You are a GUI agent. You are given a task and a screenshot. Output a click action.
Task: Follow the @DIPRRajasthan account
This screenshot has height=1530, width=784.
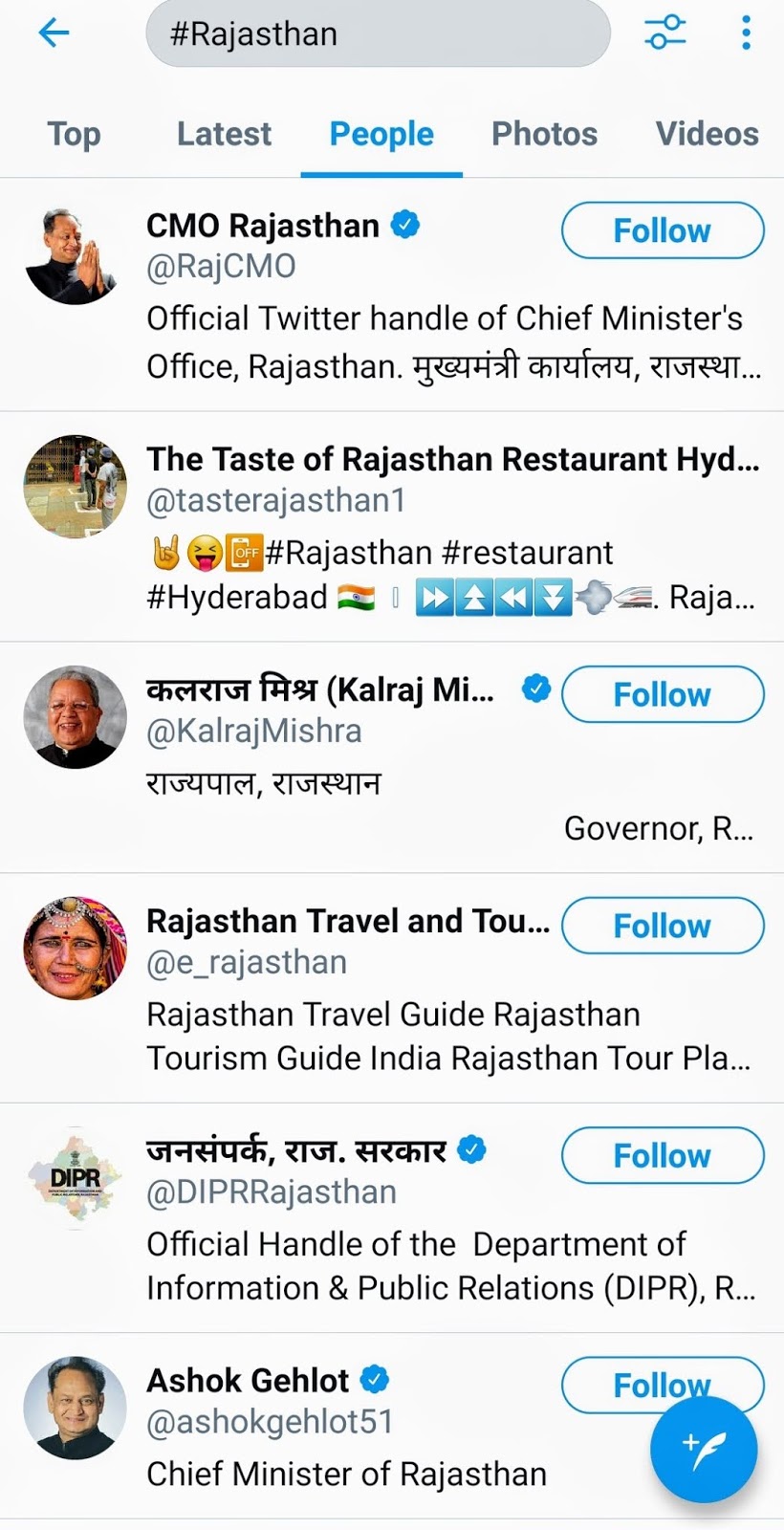click(663, 1155)
